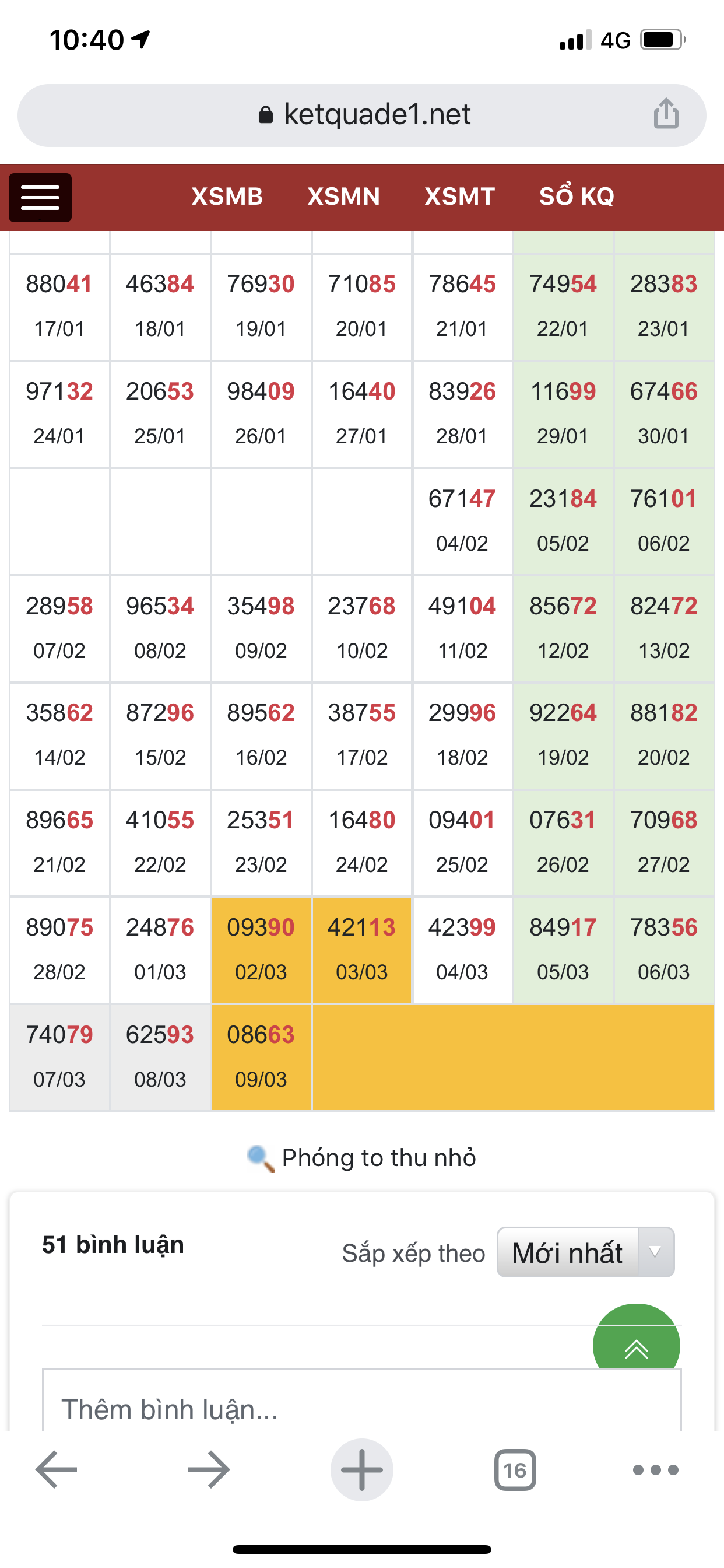This screenshot has width=724, height=1568.
Task: Go to the XSMT section
Action: (x=459, y=197)
